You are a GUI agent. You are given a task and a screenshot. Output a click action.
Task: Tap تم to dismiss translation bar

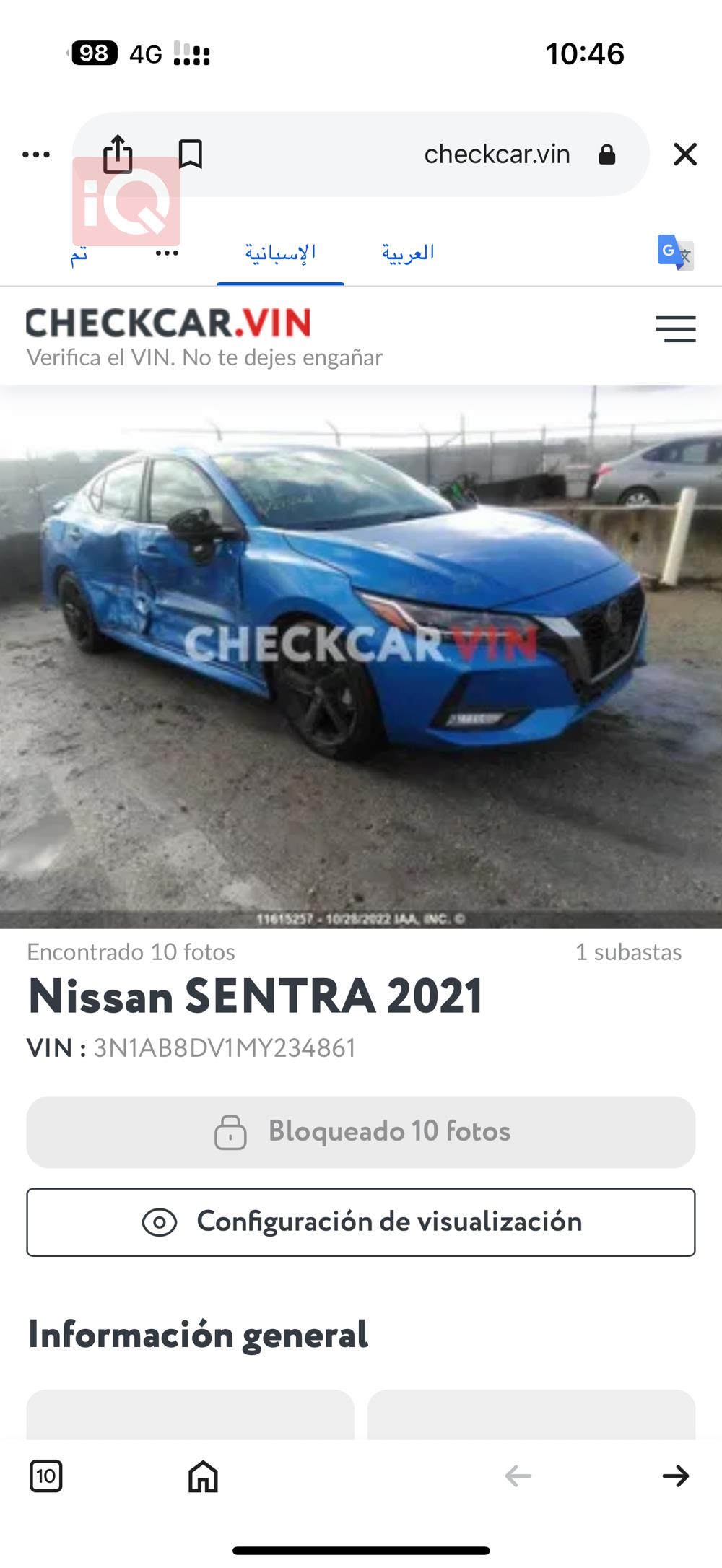(78, 255)
